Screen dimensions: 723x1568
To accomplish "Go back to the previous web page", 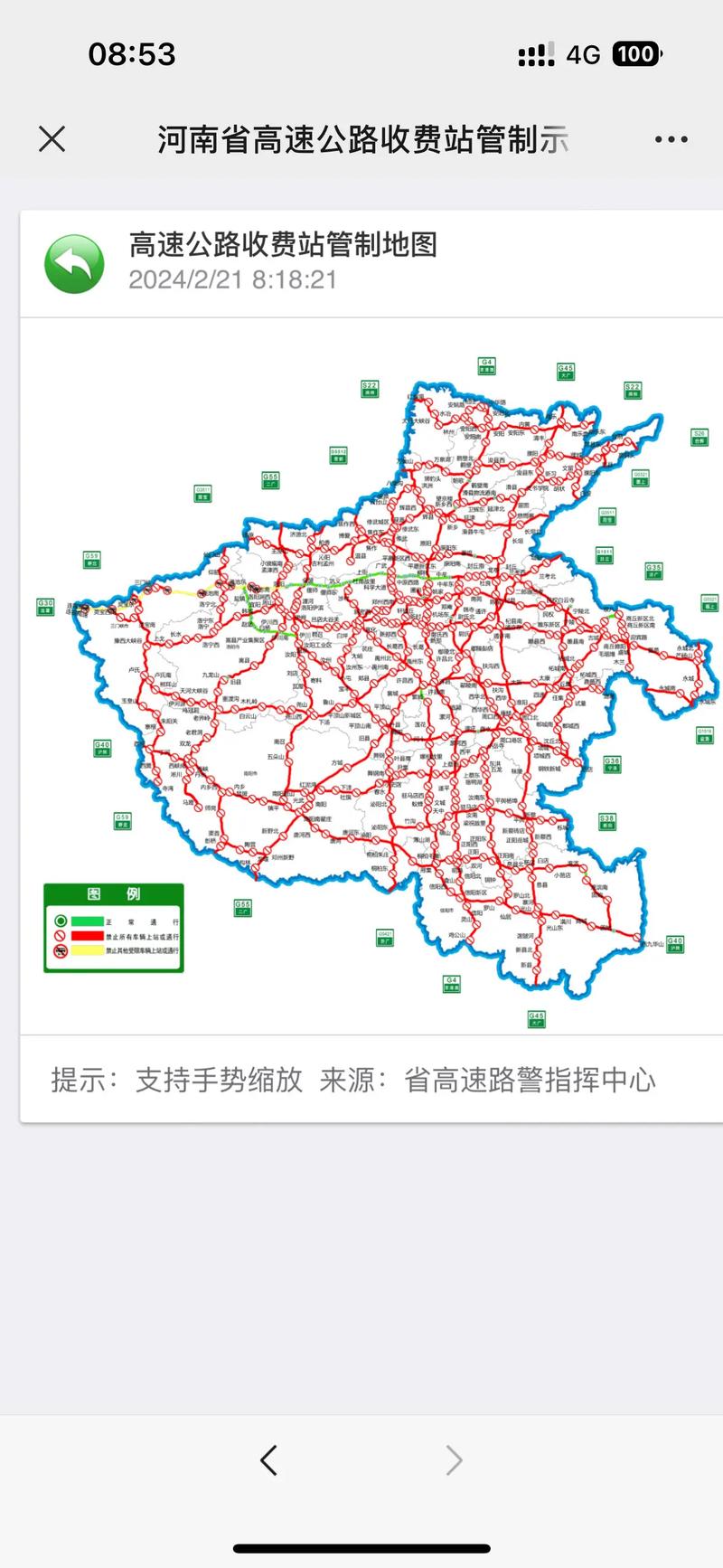I will pos(268,1459).
